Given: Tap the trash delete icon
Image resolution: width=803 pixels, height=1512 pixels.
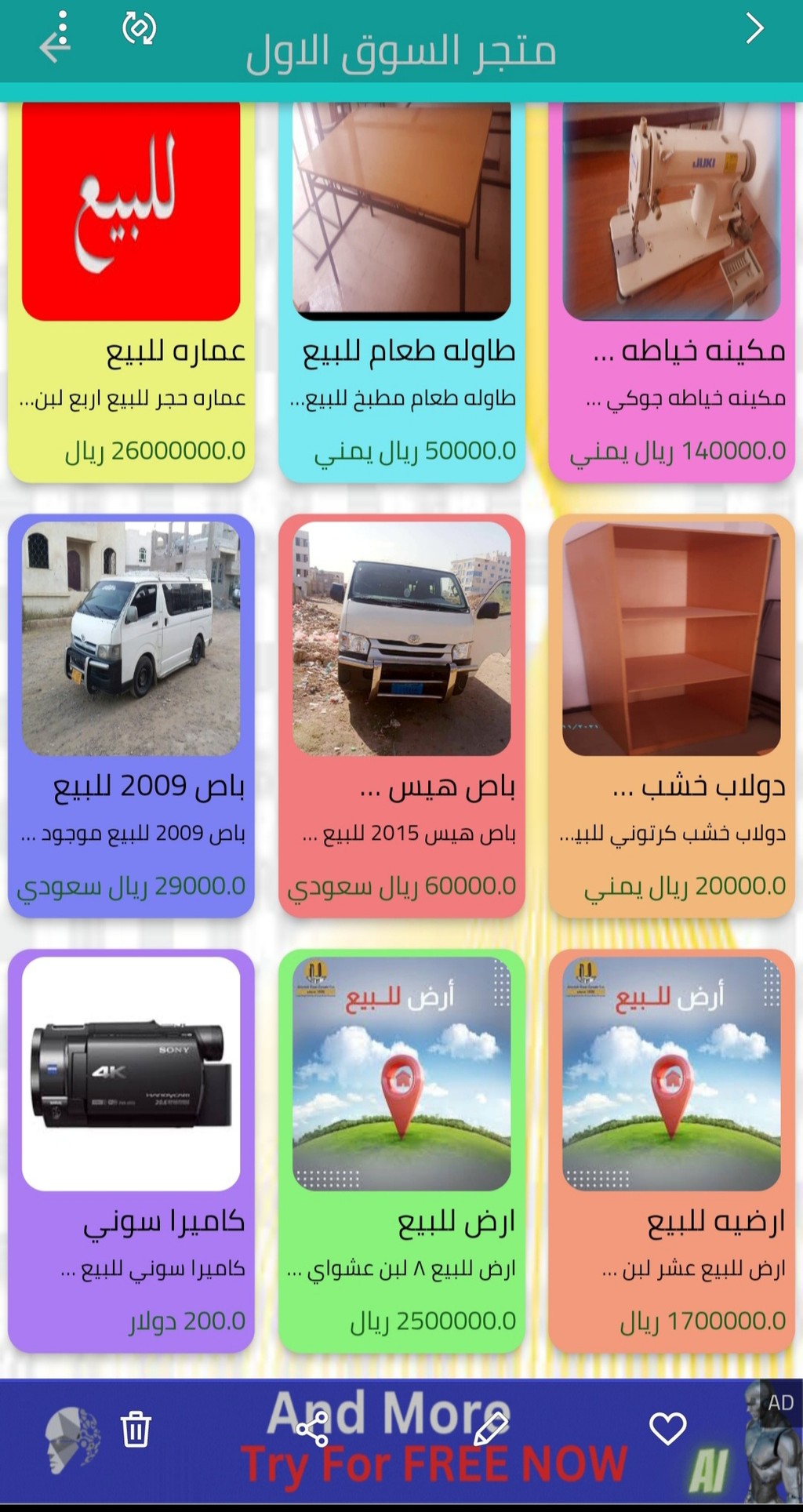Looking at the screenshot, I should (x=136, y=1429).
